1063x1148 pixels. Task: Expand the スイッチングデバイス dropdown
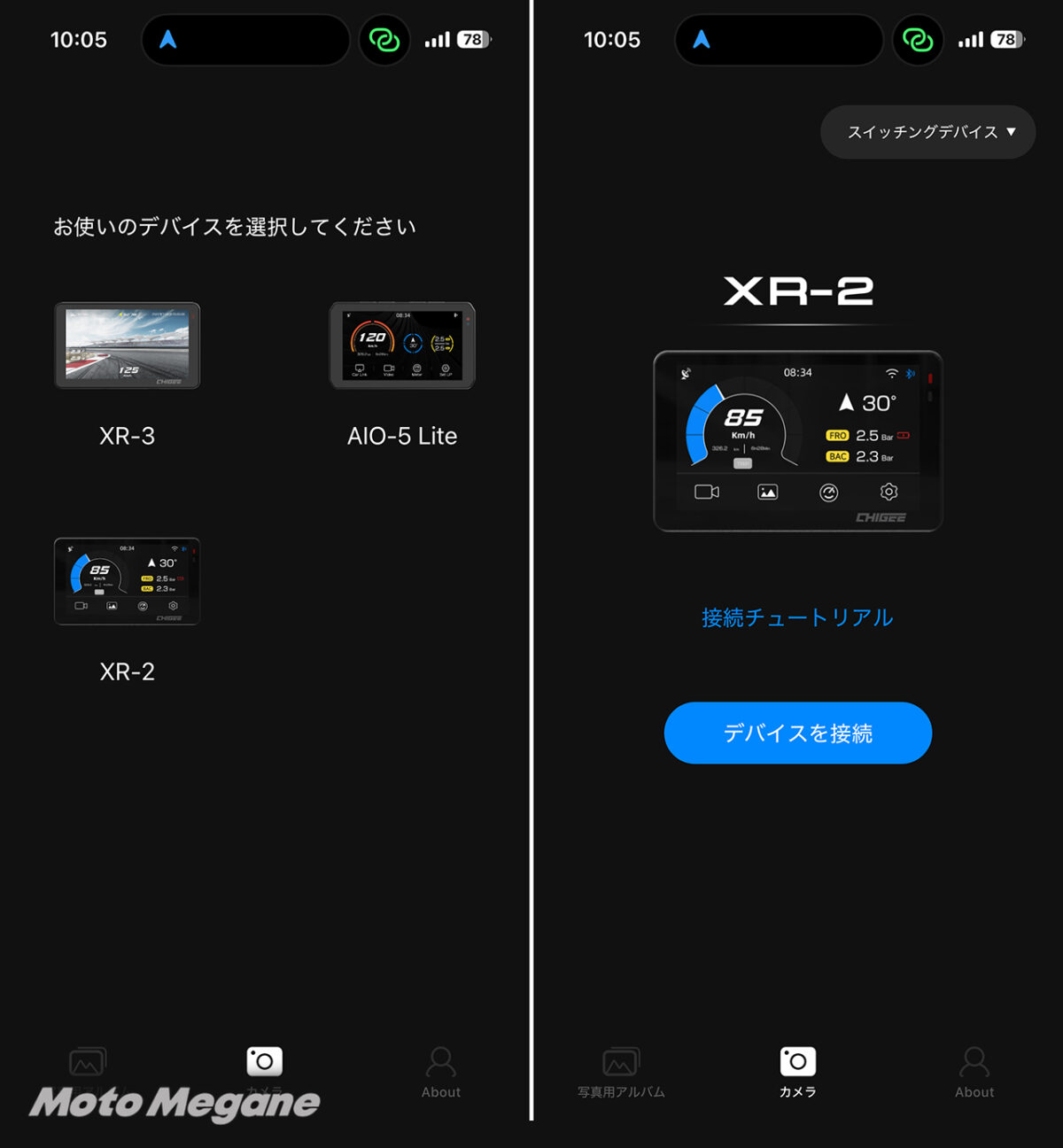click(x=927, y=132)
